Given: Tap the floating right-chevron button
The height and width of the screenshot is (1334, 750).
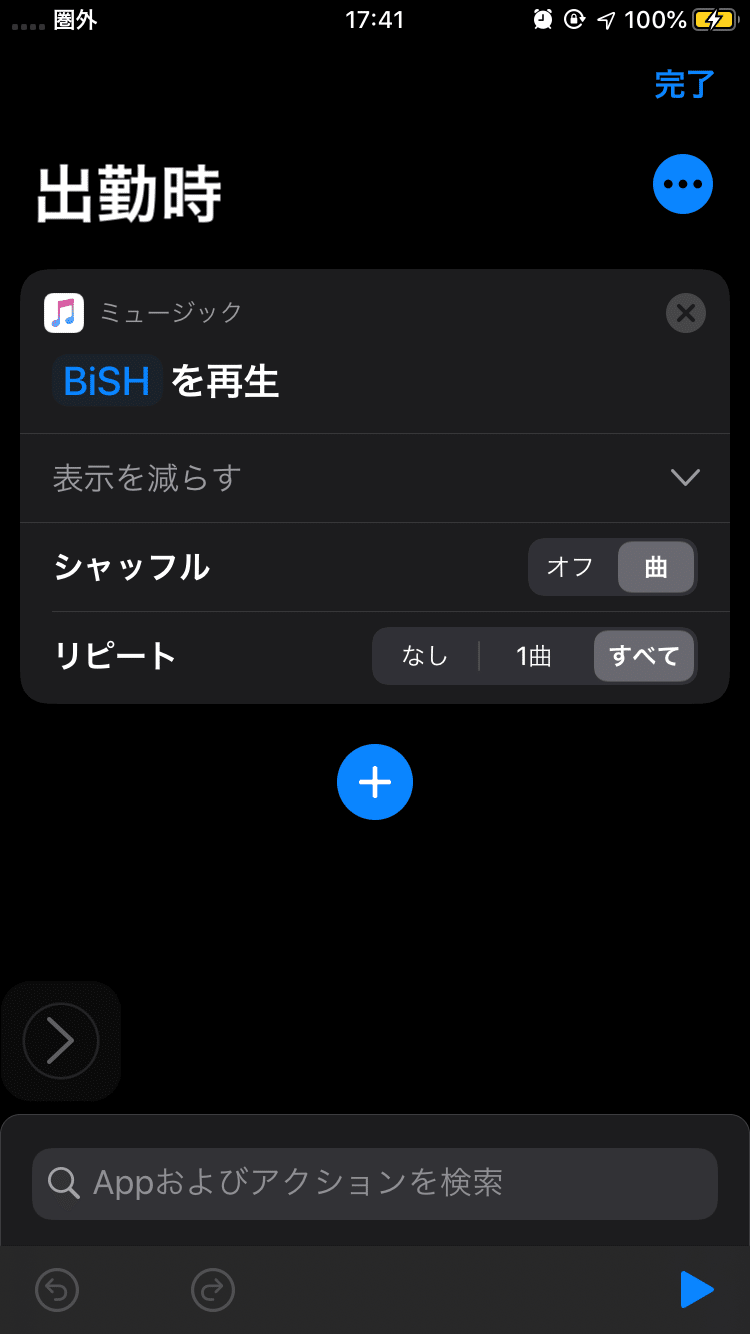Looking at the screenshot, I should [x=61, y=1041].
